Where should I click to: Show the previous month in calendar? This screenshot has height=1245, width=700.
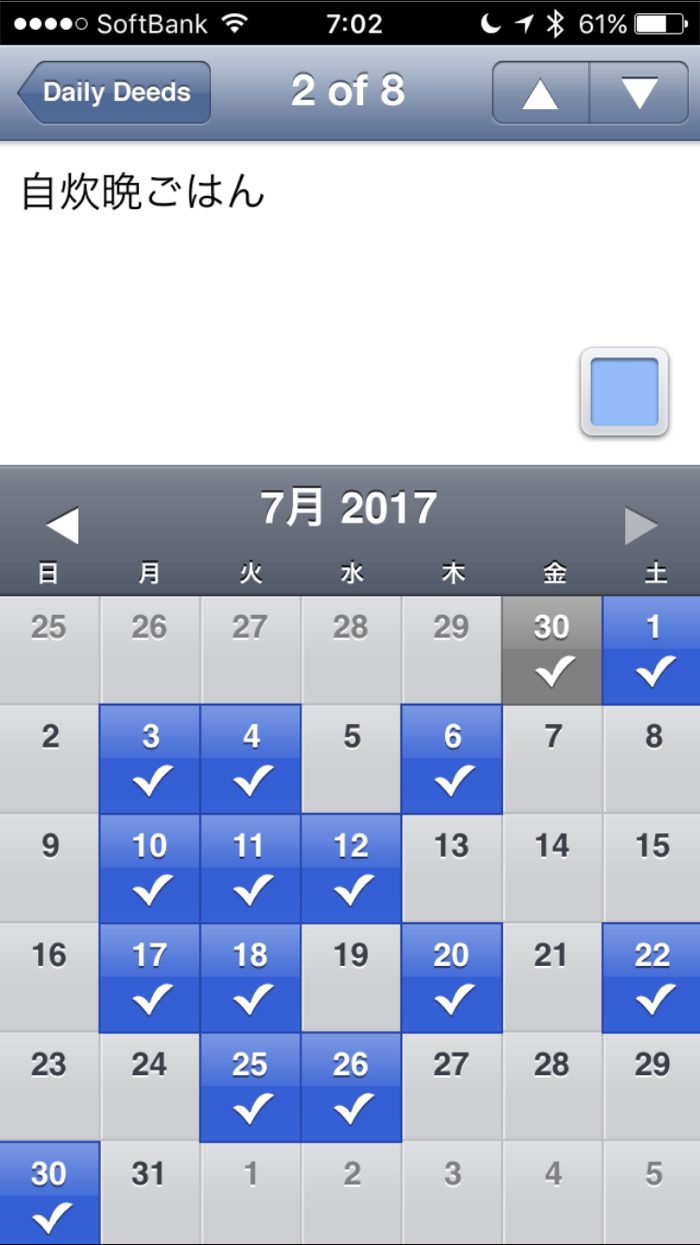[62, 525]
